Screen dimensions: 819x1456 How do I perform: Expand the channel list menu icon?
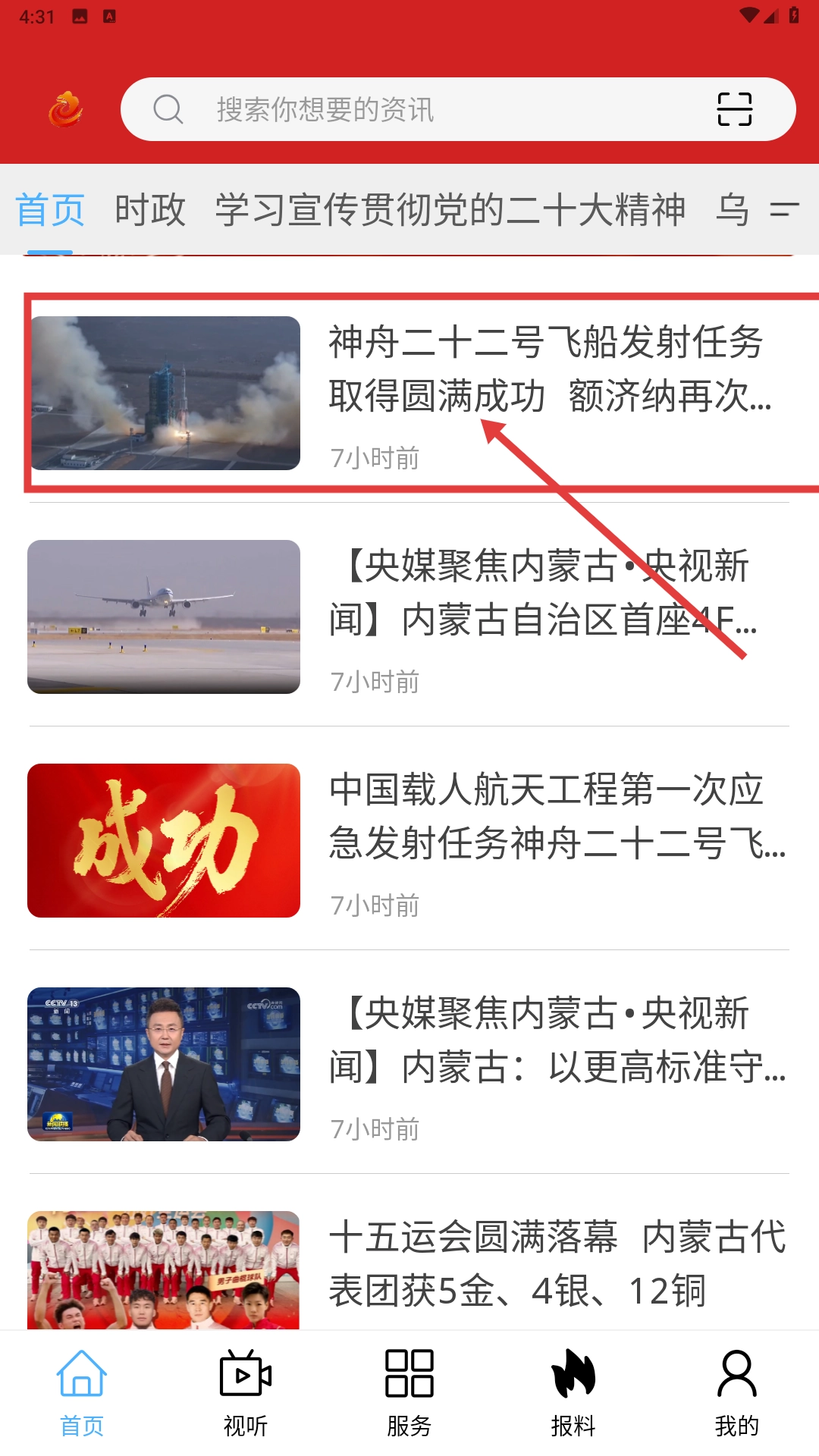(x=784, y=209)
